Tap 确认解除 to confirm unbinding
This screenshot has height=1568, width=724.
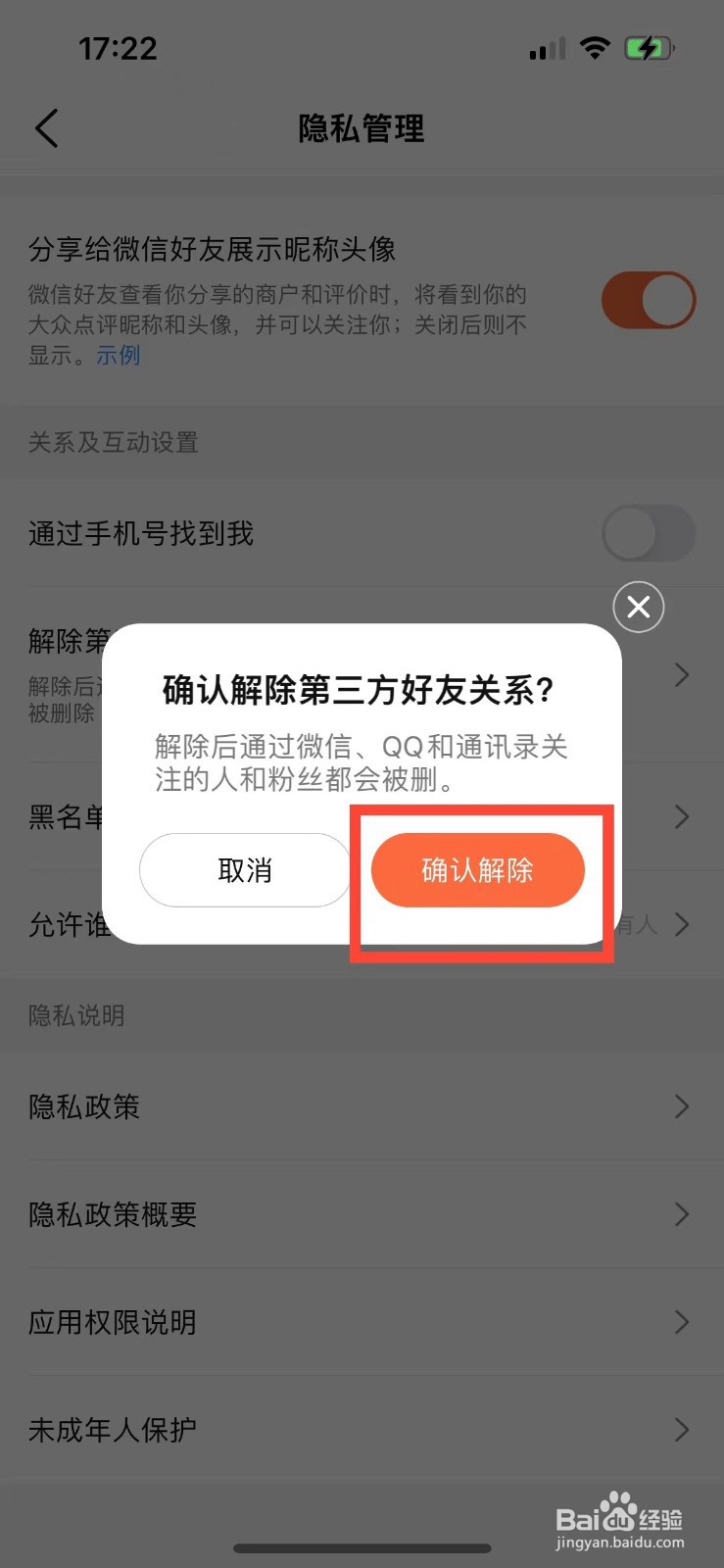(478, 870)
